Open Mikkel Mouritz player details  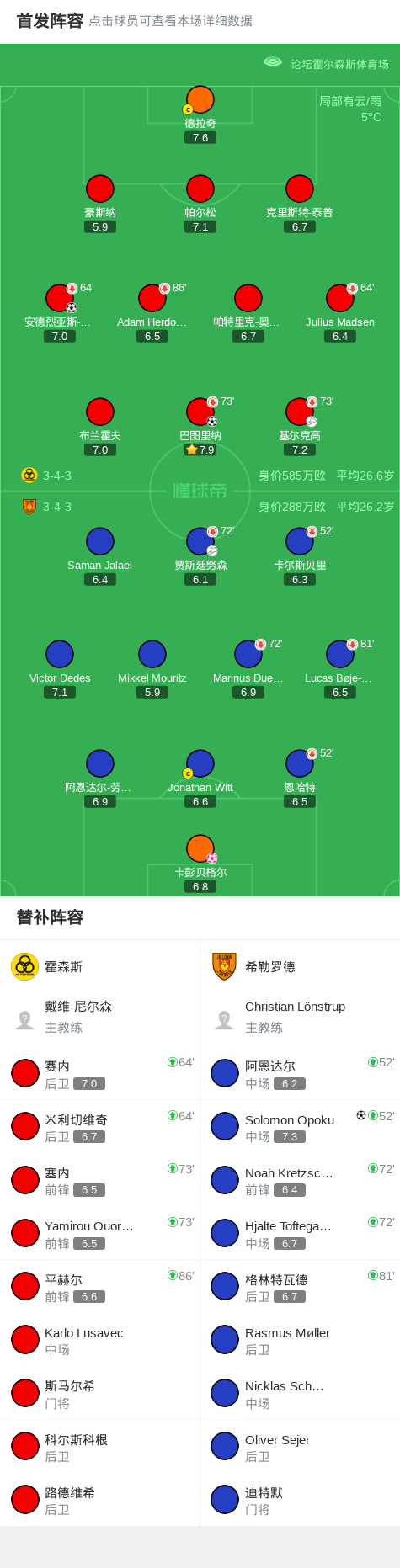(x=152, y=669)
